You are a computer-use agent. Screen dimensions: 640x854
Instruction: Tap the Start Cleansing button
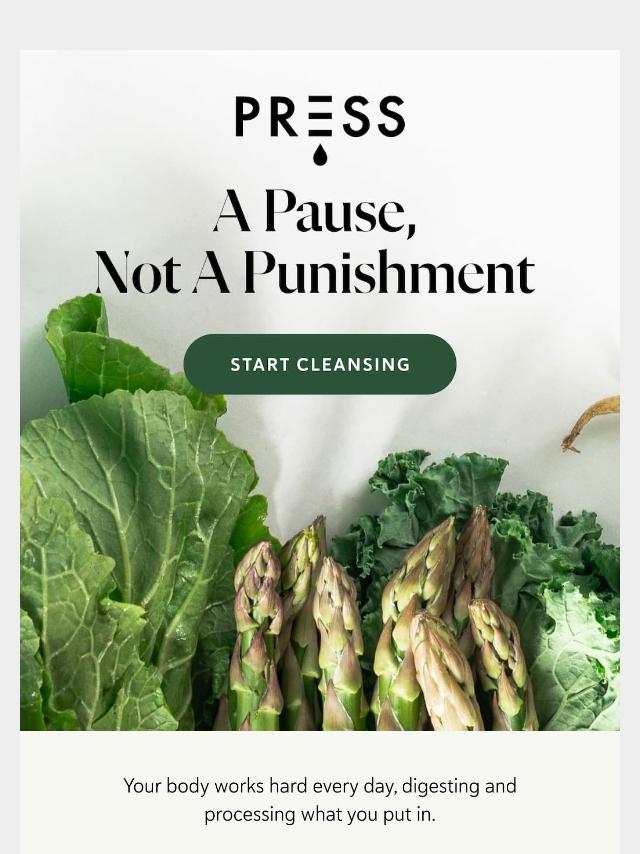(x=320, y=364)
